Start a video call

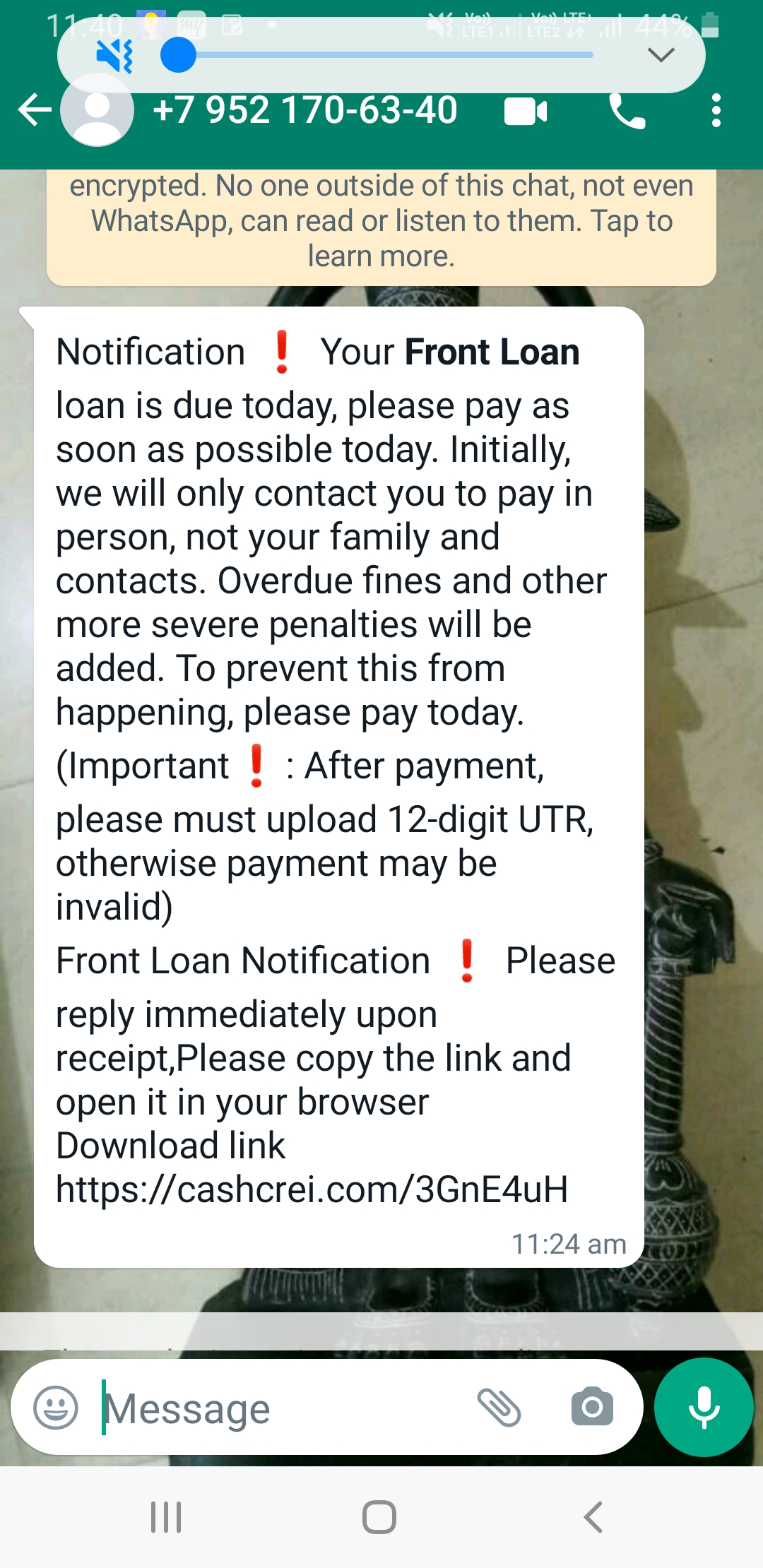click(x=526, y=112)
